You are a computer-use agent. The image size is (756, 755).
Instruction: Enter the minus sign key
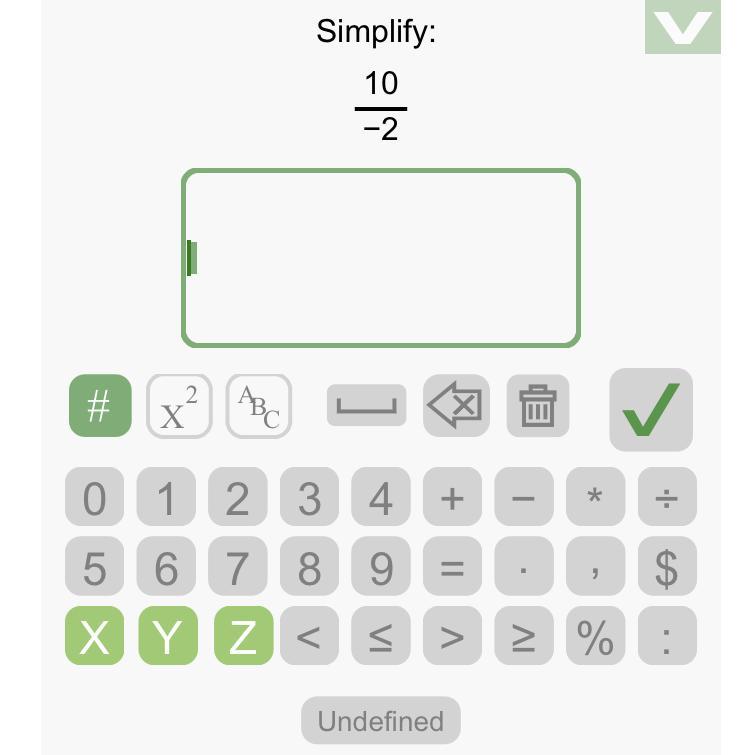click(523, 497)
